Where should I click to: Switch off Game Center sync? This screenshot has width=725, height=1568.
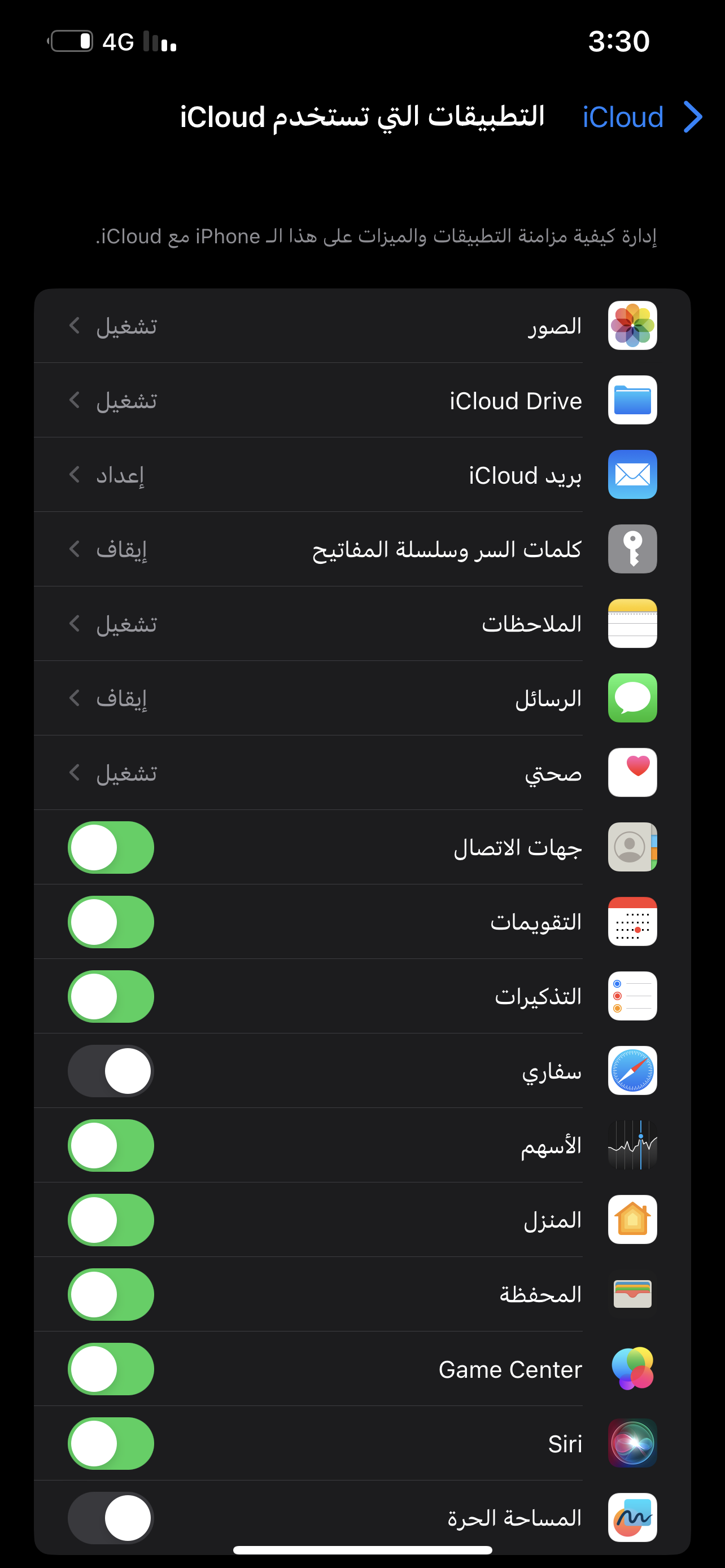point(111,1369)
